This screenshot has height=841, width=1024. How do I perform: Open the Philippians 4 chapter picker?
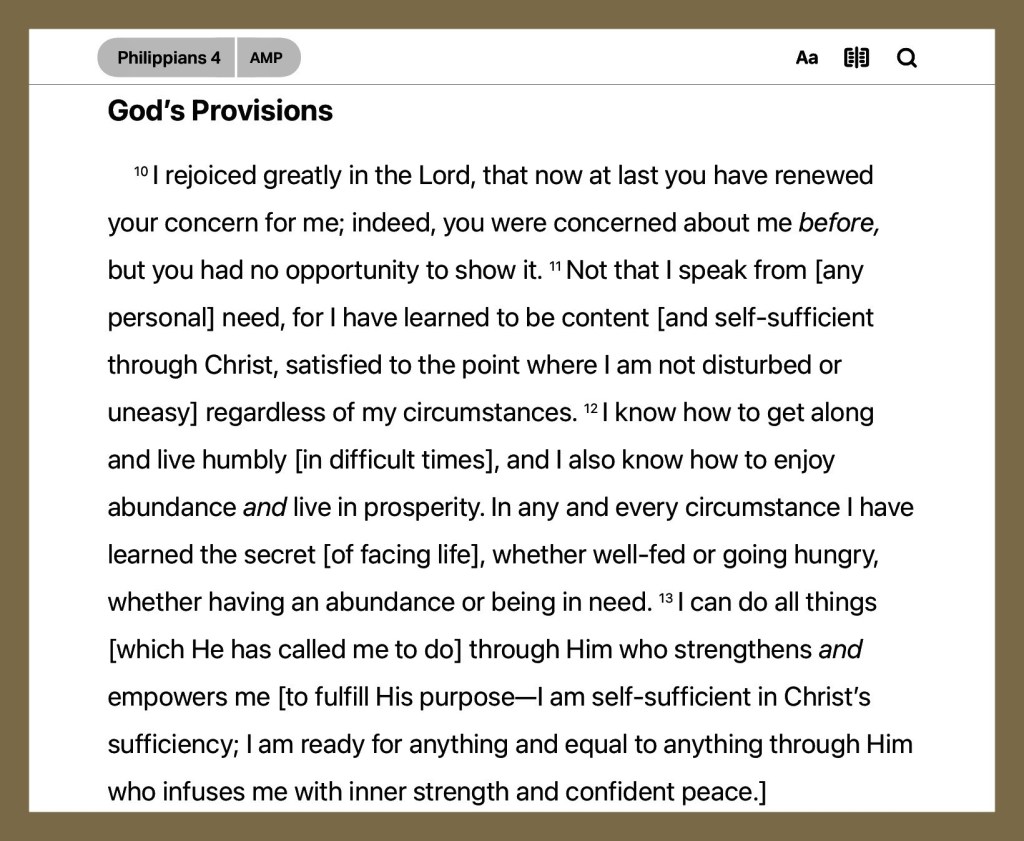[x=168, y=58]
